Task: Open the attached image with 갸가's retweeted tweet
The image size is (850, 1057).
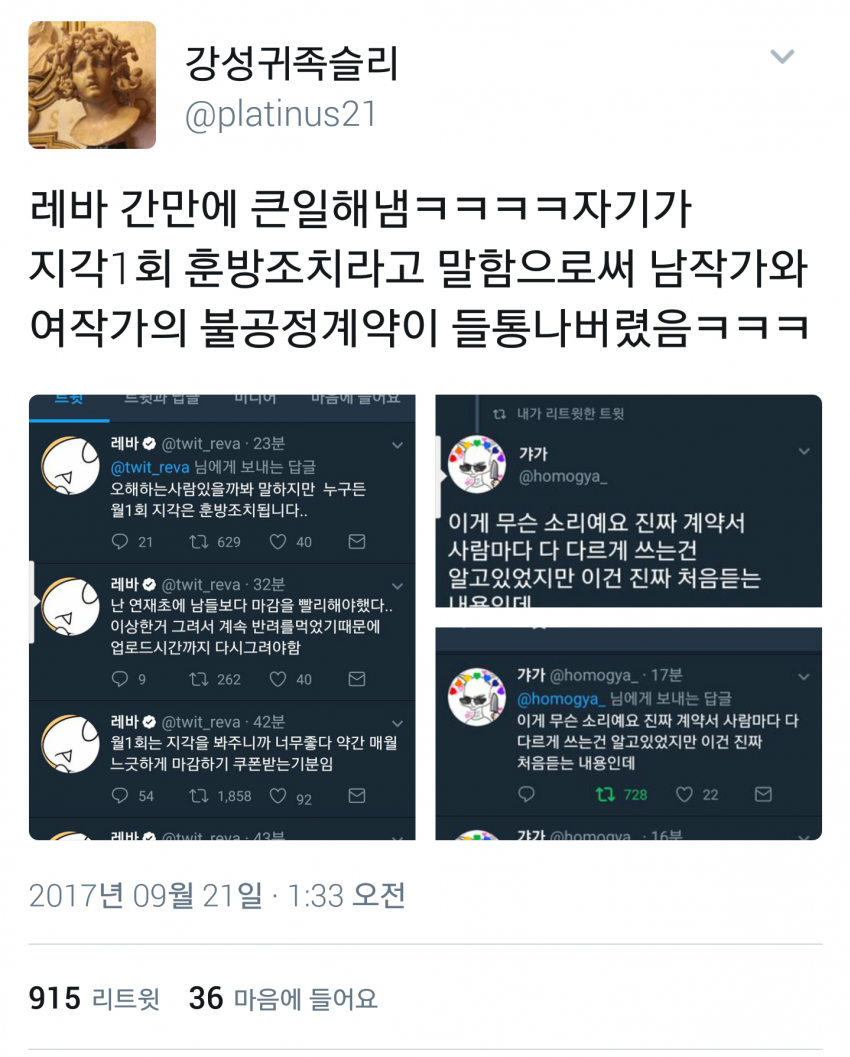Action: click(x=628, y=501)
